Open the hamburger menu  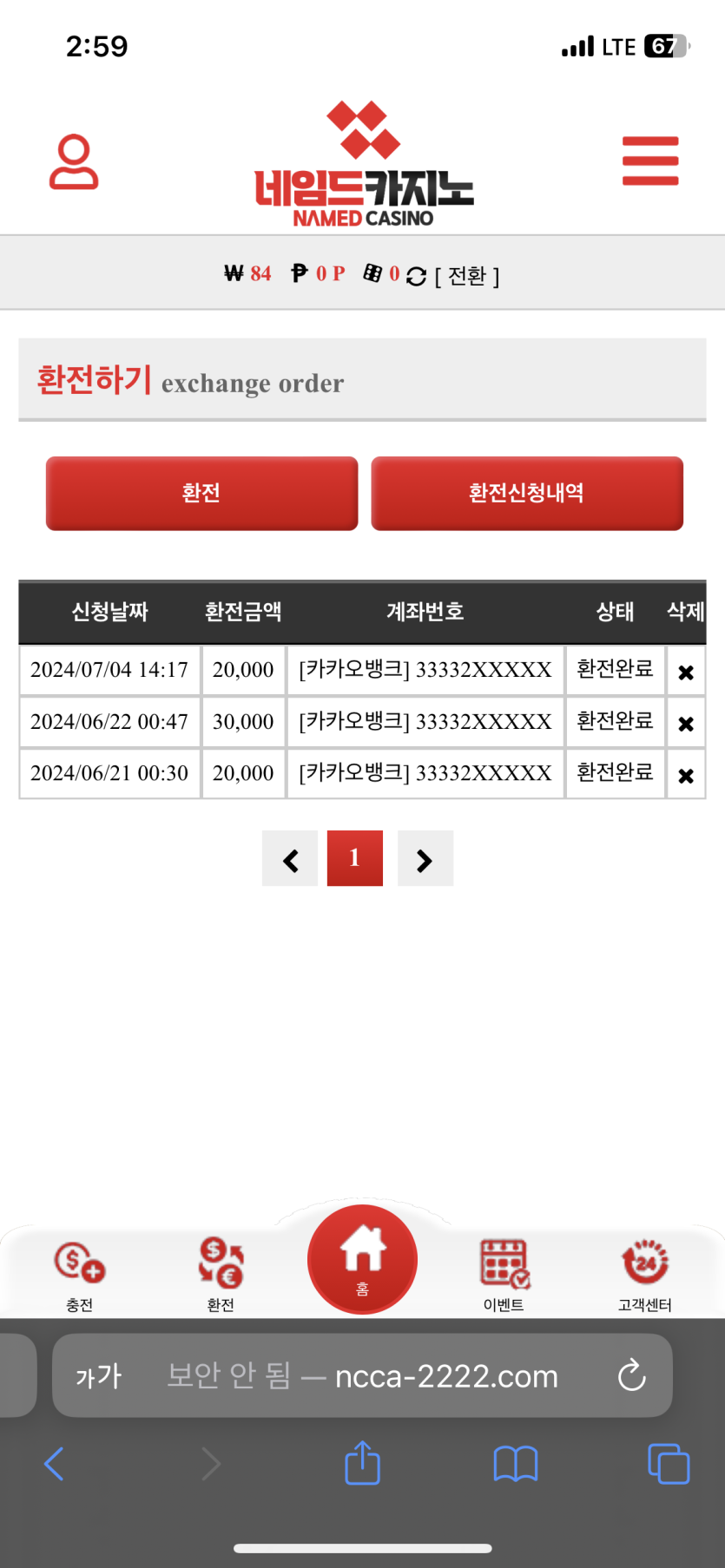pyautogui.click(x=649, y=161)
